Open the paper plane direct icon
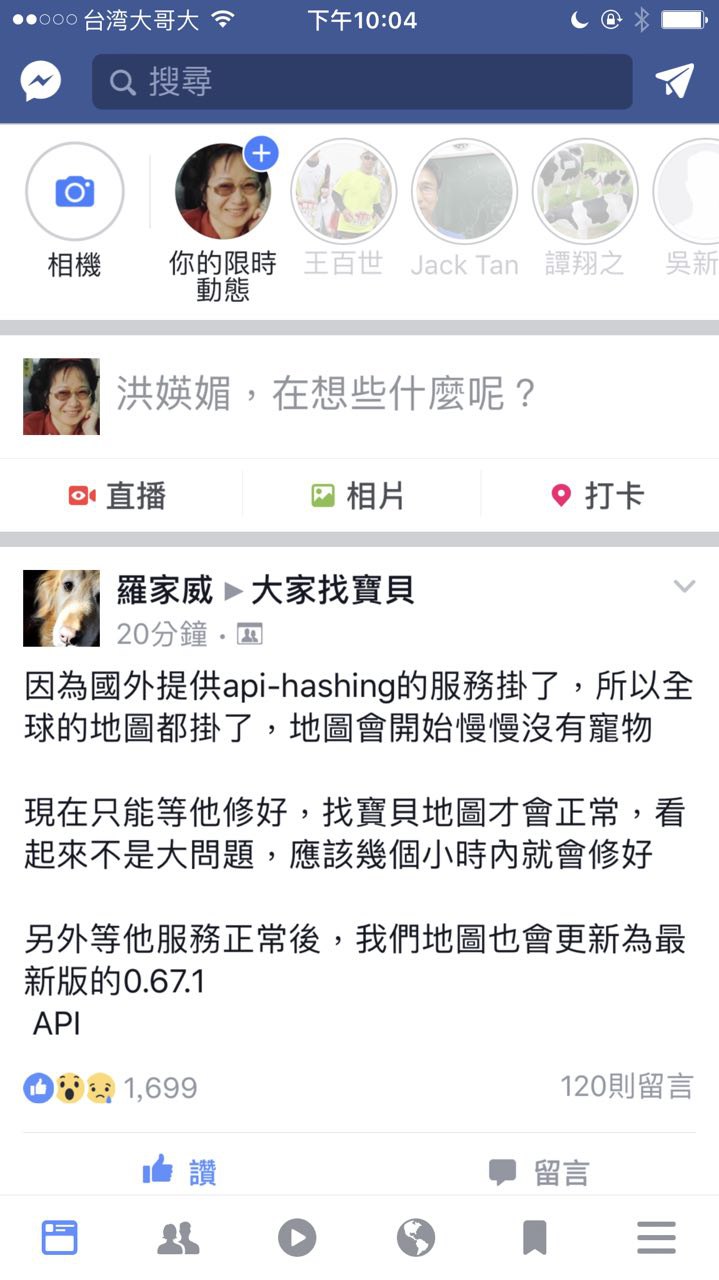This screenshot has width=719, height=1280. point(675,81)
